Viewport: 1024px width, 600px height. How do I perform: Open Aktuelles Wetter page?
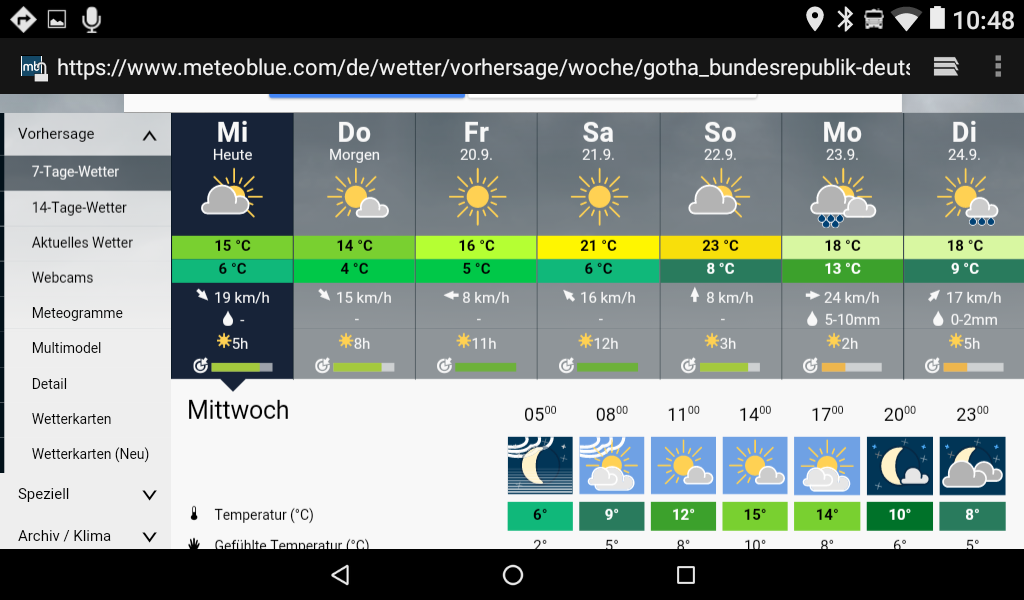click(82, 243)
